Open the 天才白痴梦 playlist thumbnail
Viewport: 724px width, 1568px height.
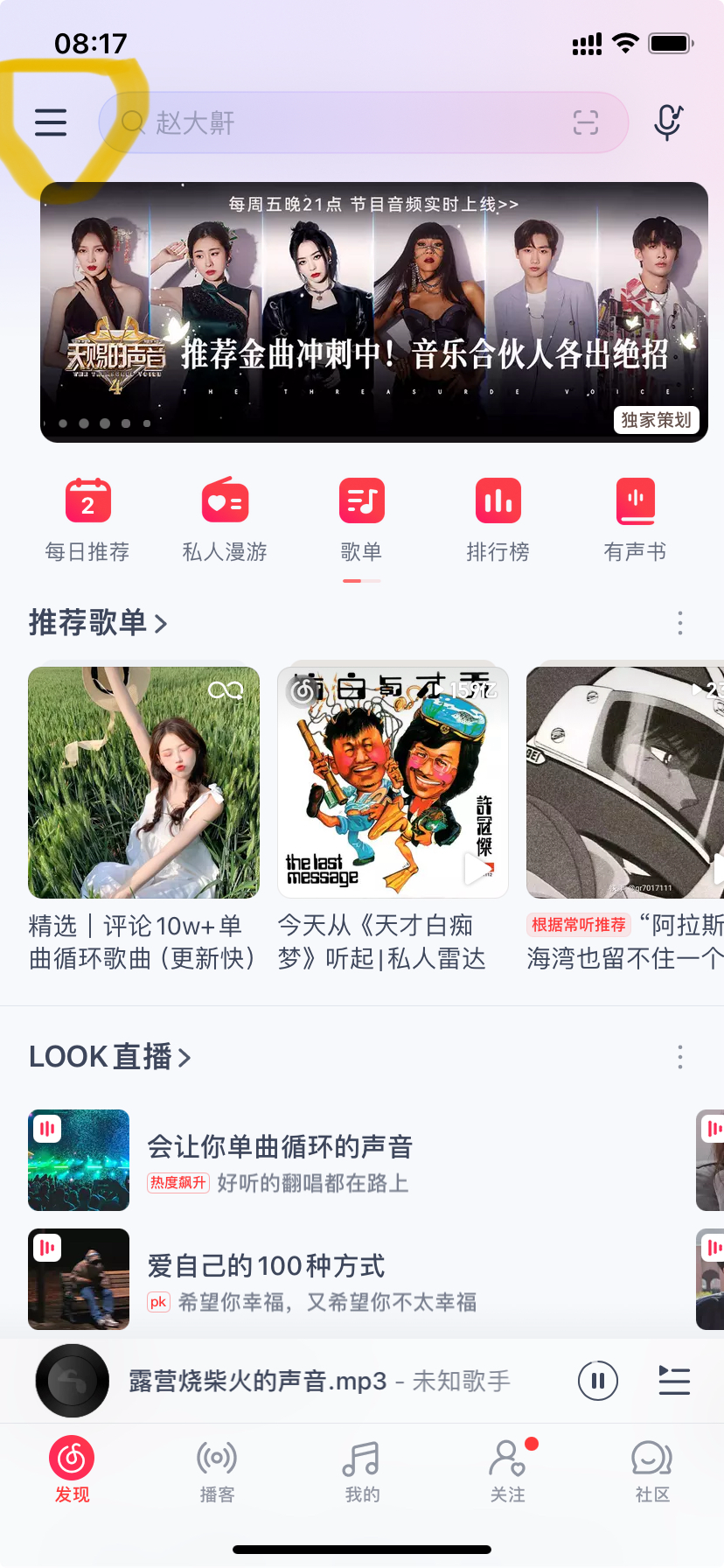point(391,781)
